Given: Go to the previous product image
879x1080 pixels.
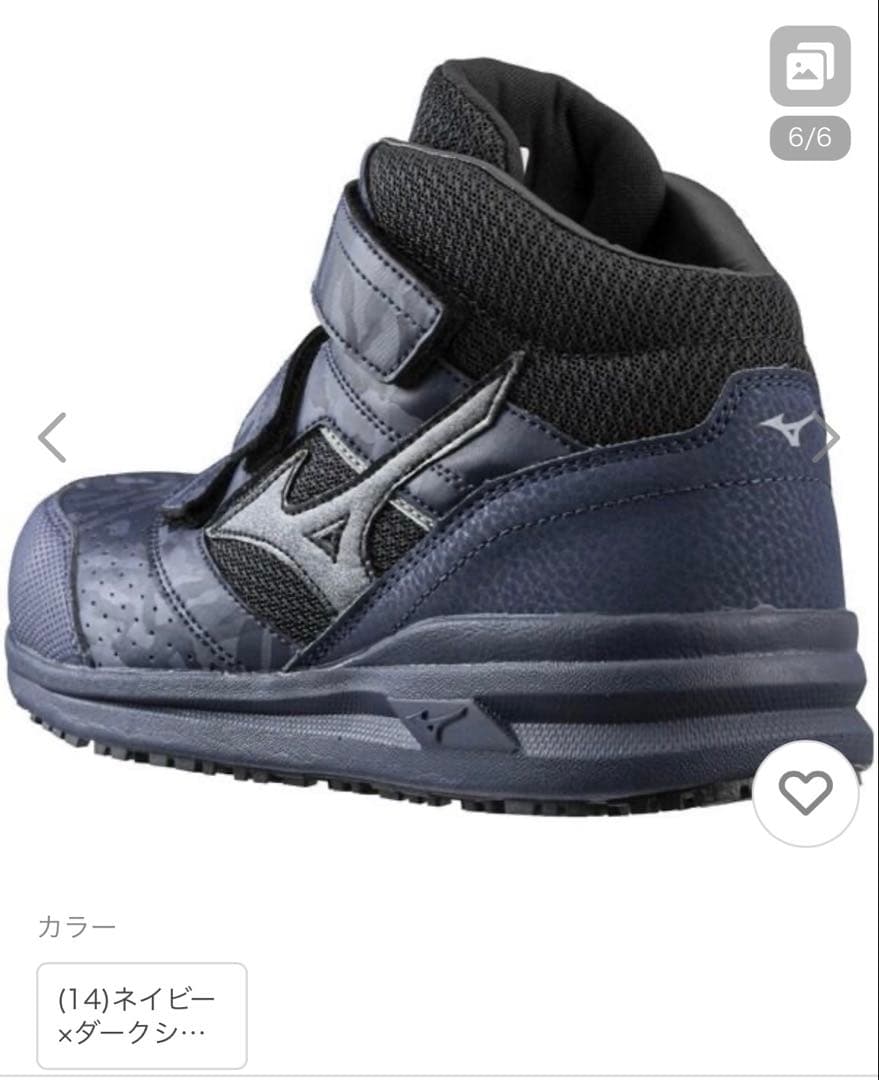Looking at the screenshot, I should [52, 438].
